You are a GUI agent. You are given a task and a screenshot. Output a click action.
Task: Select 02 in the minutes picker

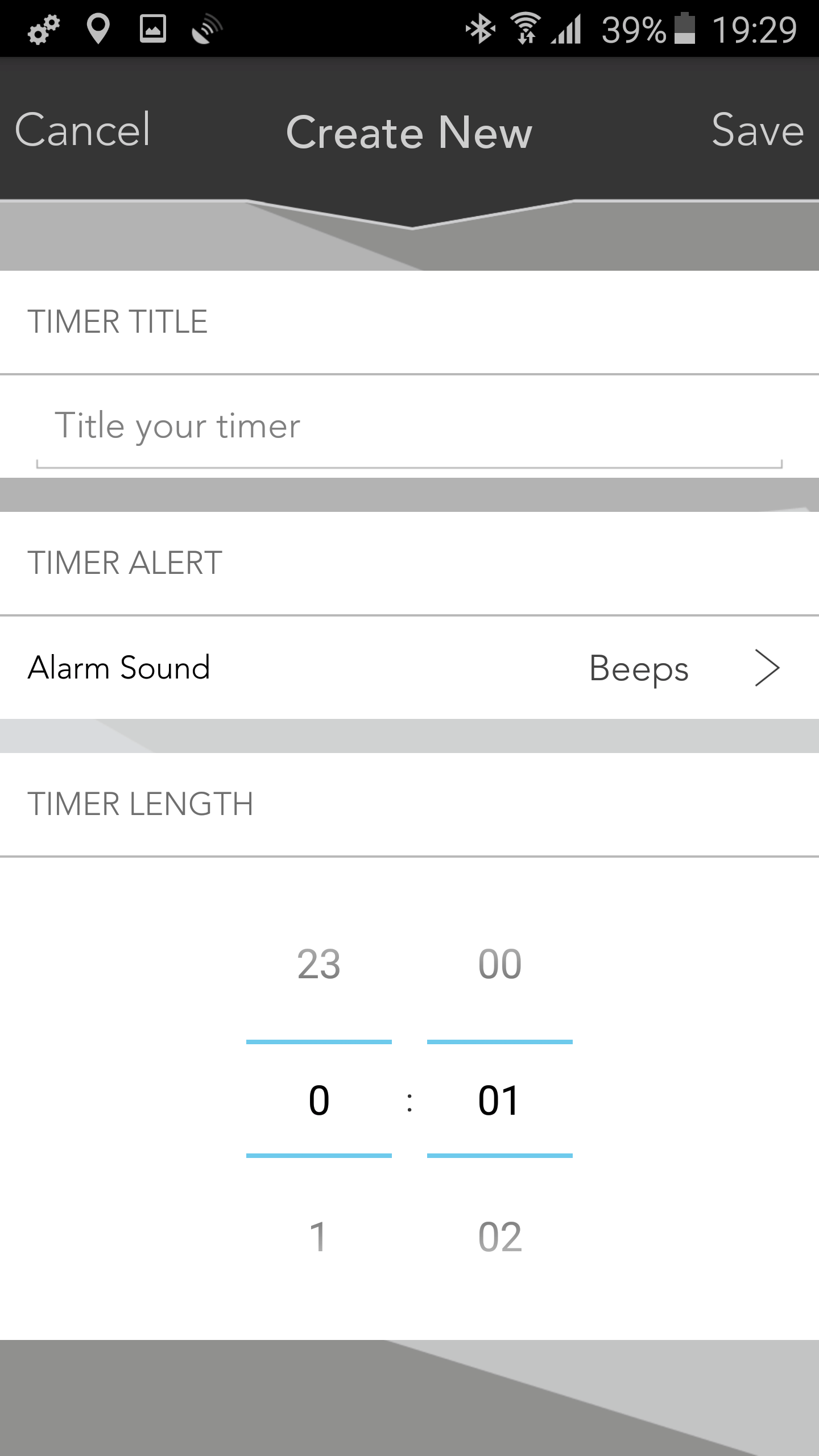pyautogui.click(x=500, y=1237)
